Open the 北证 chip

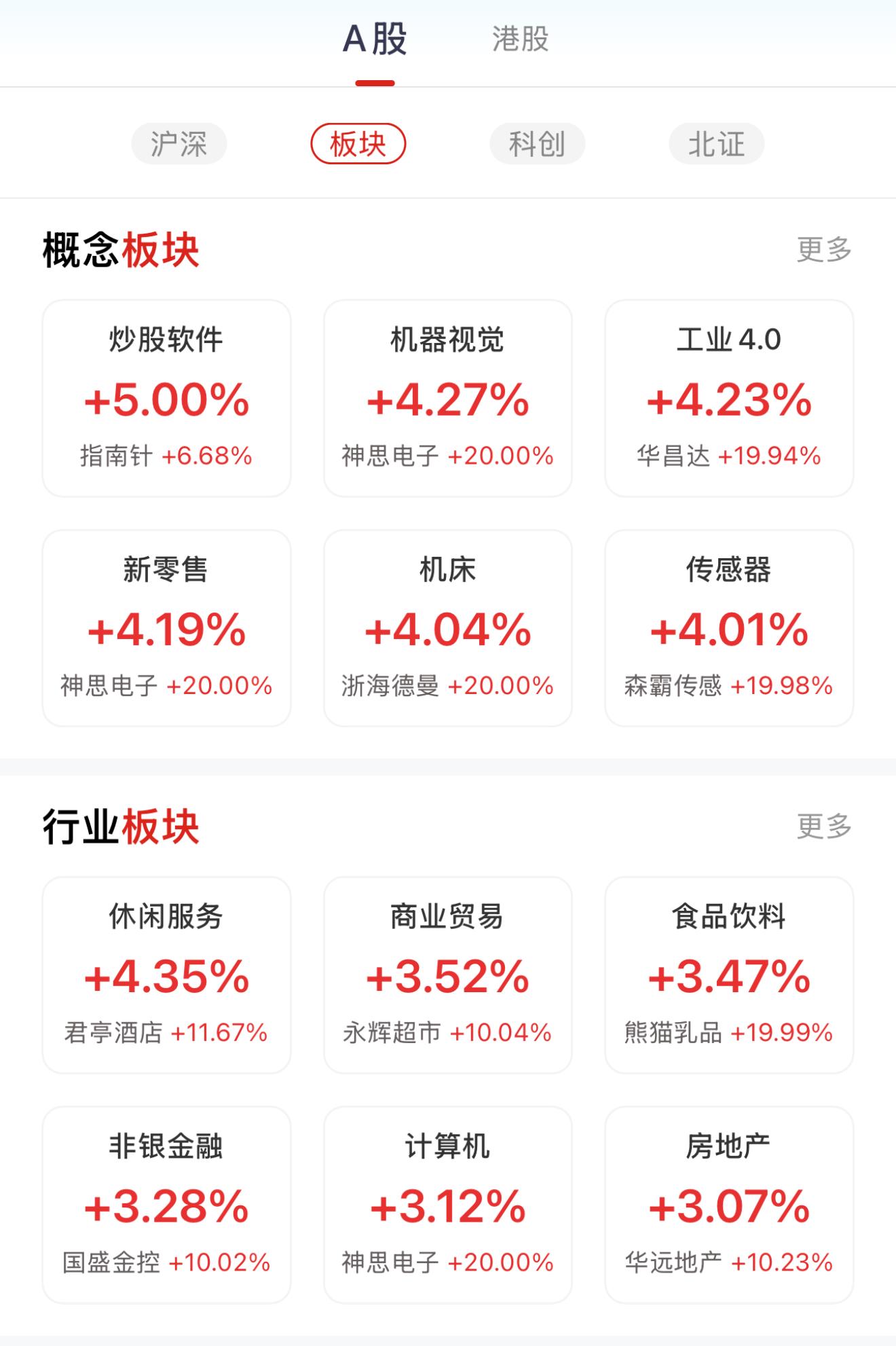(x=716, y=144)
